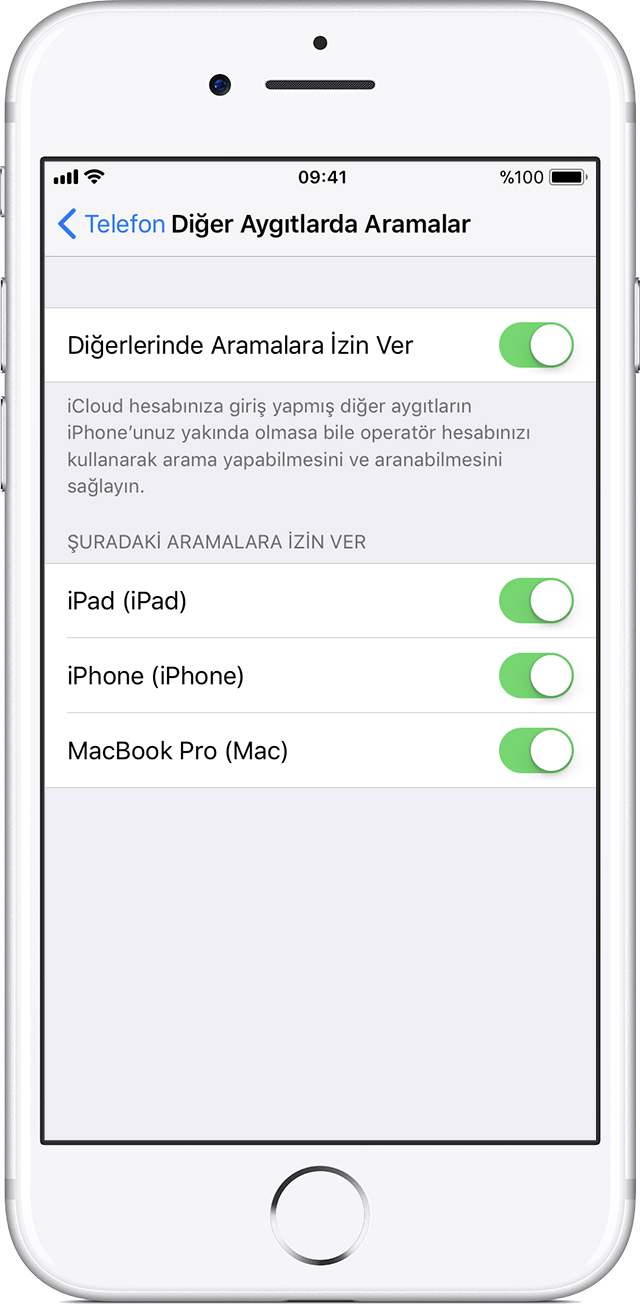
Task: Disable Diğerlerinde Aramalara İzin Ver switch
Action: [x=536, y=346]
